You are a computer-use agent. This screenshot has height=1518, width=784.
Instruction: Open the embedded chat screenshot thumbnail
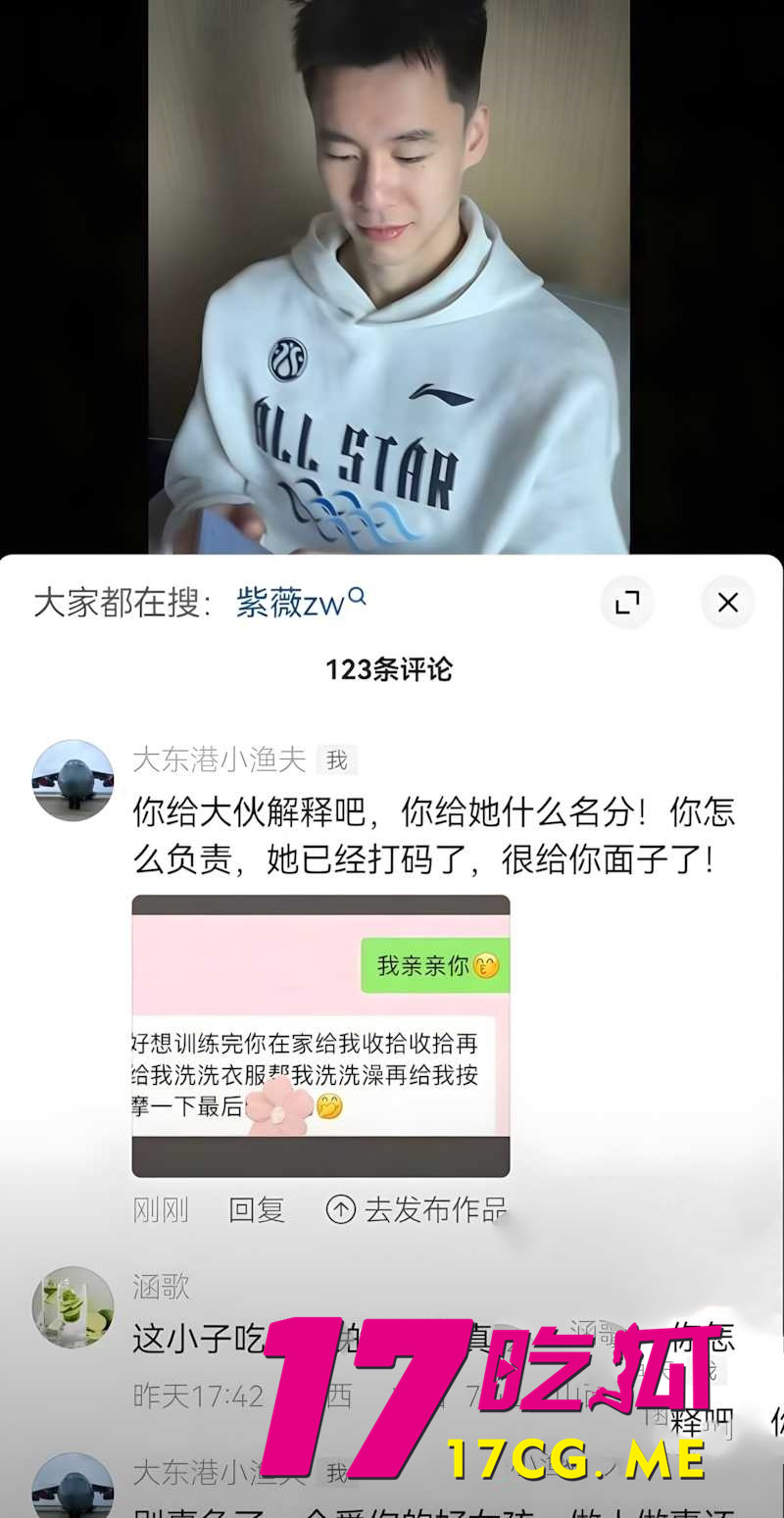pyautogui.click(x=320, y=1034)
